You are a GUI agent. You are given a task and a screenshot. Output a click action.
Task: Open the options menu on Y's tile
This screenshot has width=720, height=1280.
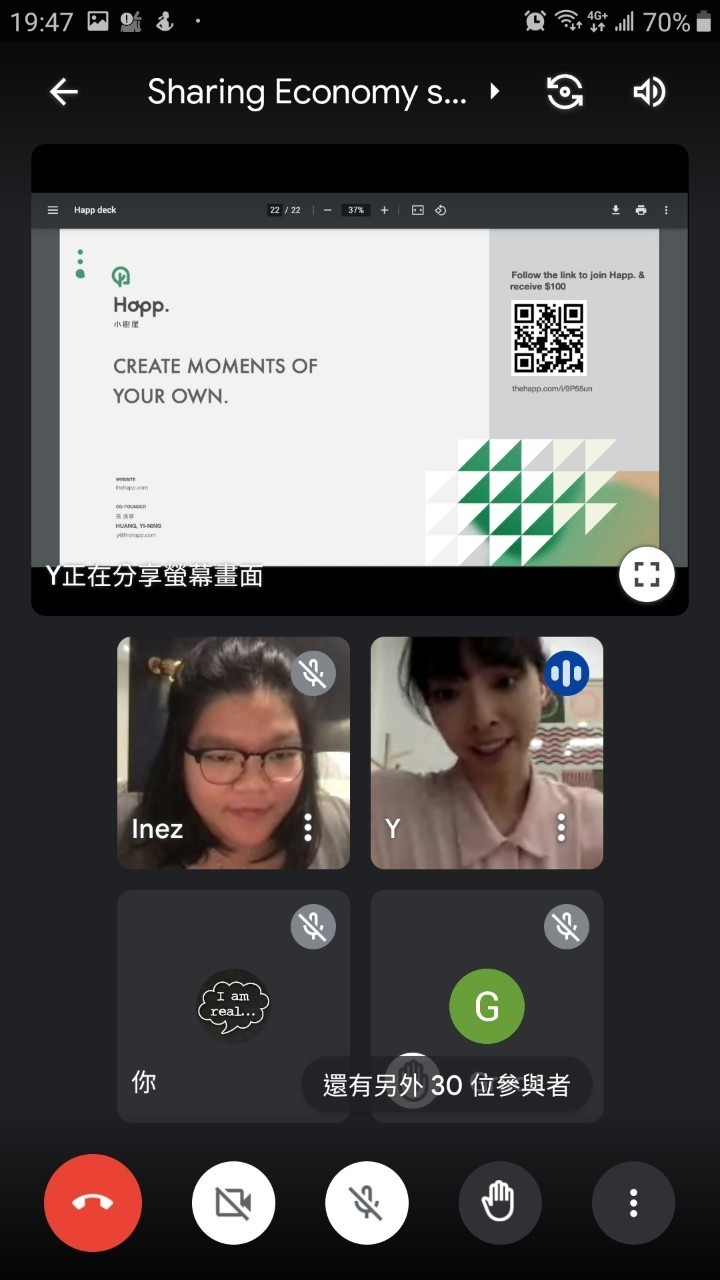click(x=561, y=827)
